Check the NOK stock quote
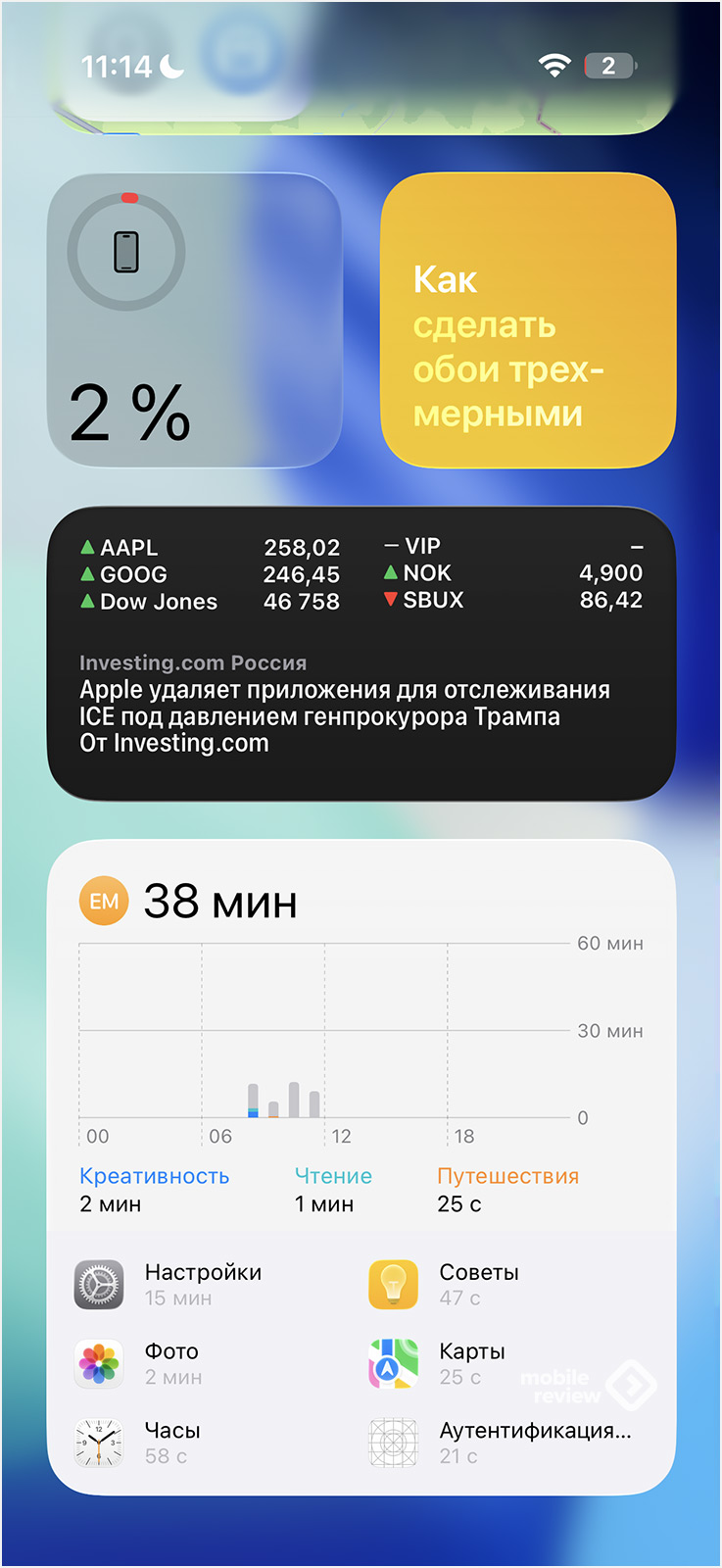 (512, 573)
